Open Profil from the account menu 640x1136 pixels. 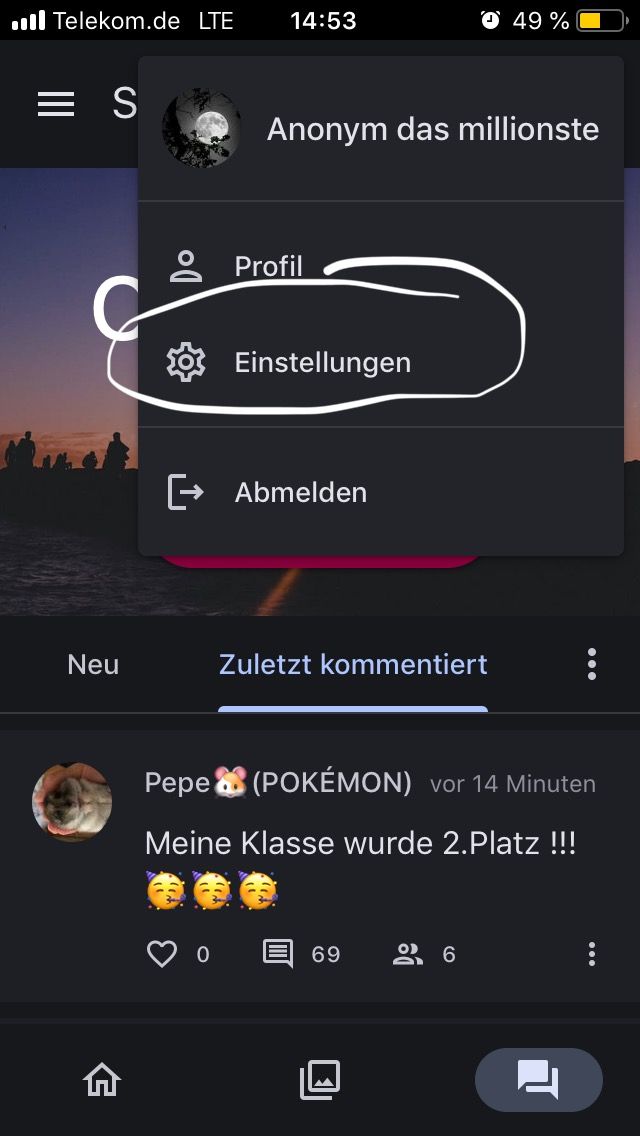pos(268,266)
